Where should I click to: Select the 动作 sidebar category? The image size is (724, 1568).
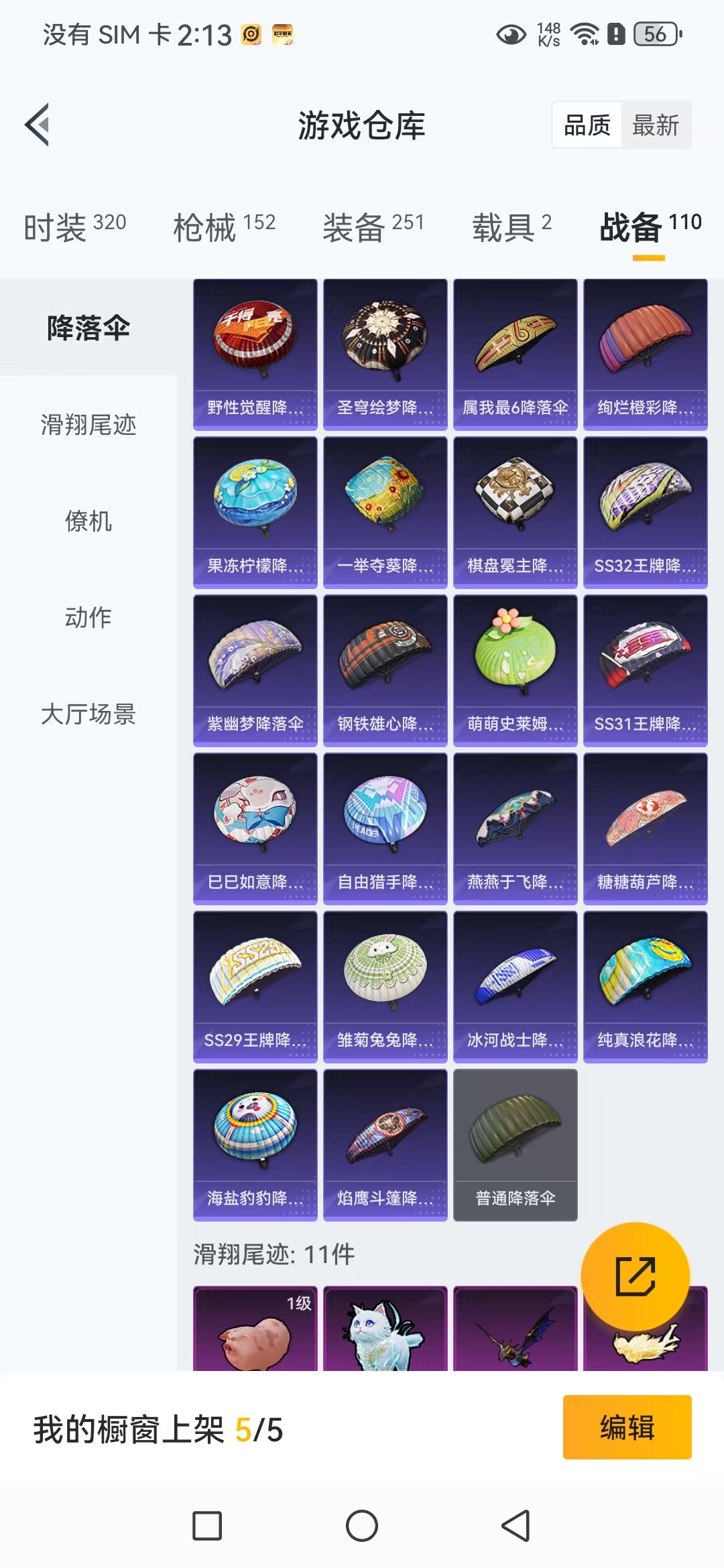click(88, 618)
